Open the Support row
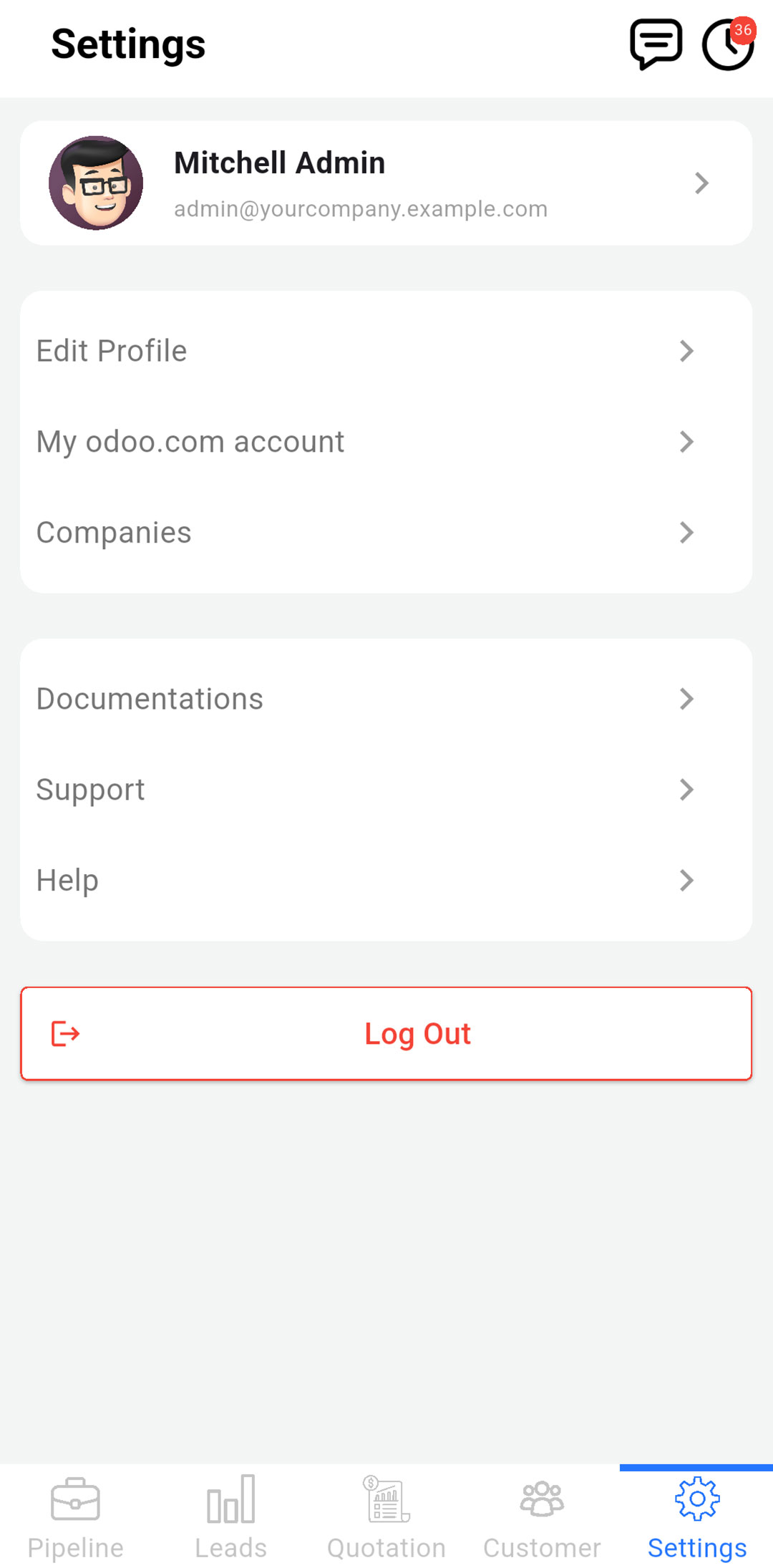Viewport: 773px width, 1568px height. click(386, 790)
